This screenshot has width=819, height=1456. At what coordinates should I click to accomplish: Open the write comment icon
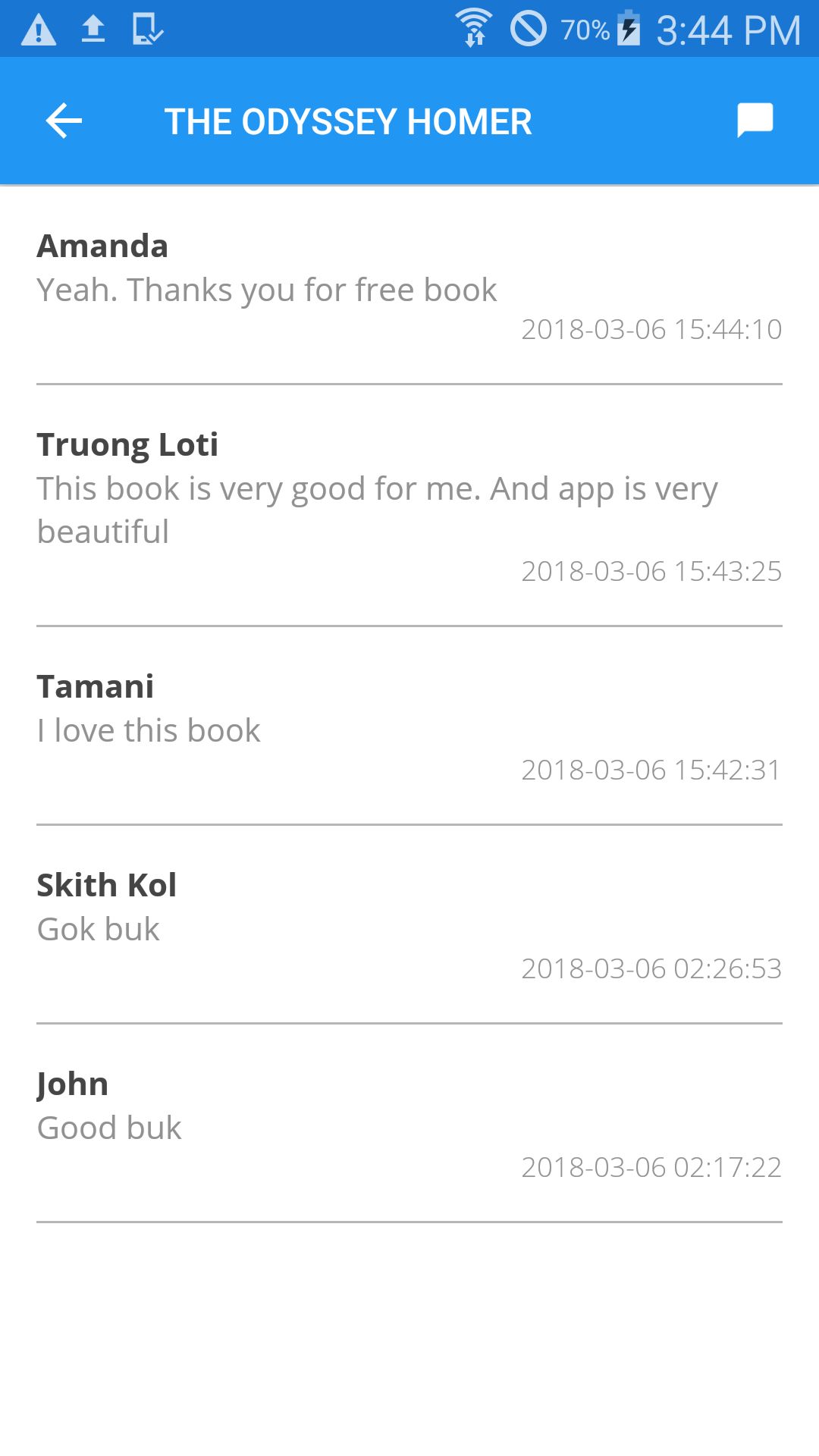(x=755, y=121)
